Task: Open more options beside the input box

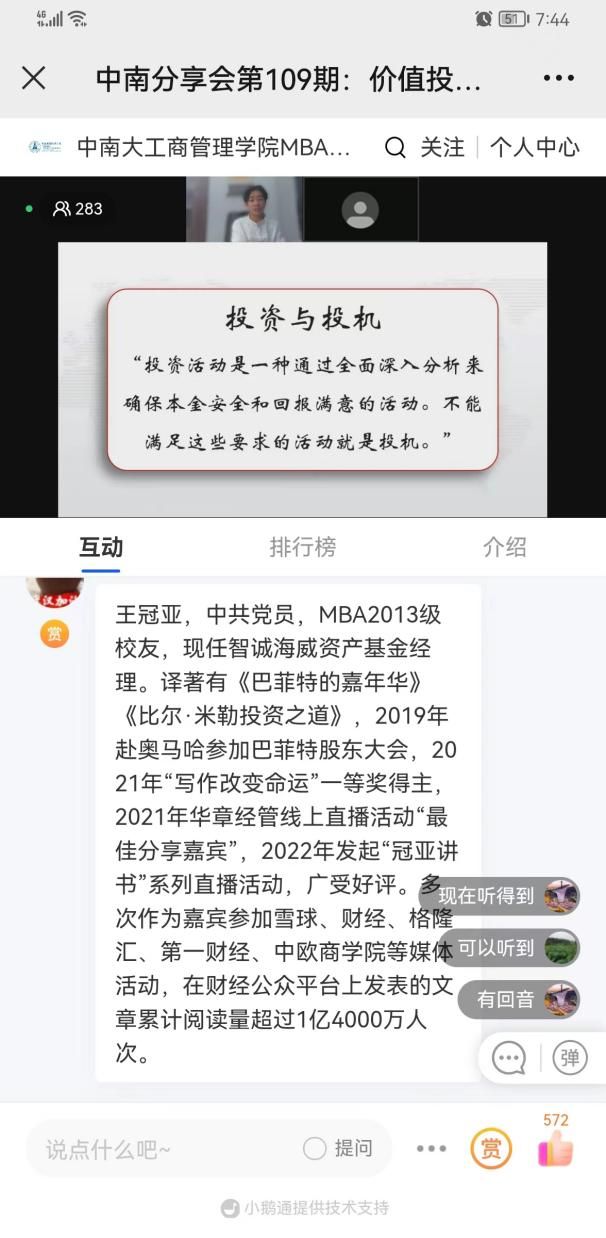Action: pyautogui.click(x=431, y=1149)
